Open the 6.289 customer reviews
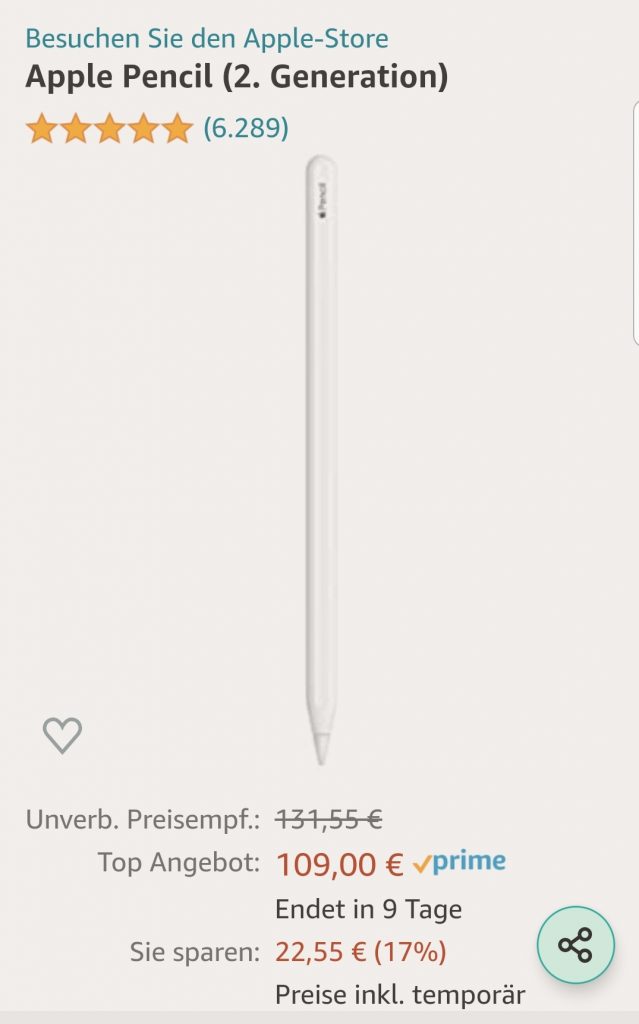 [246, 128]
